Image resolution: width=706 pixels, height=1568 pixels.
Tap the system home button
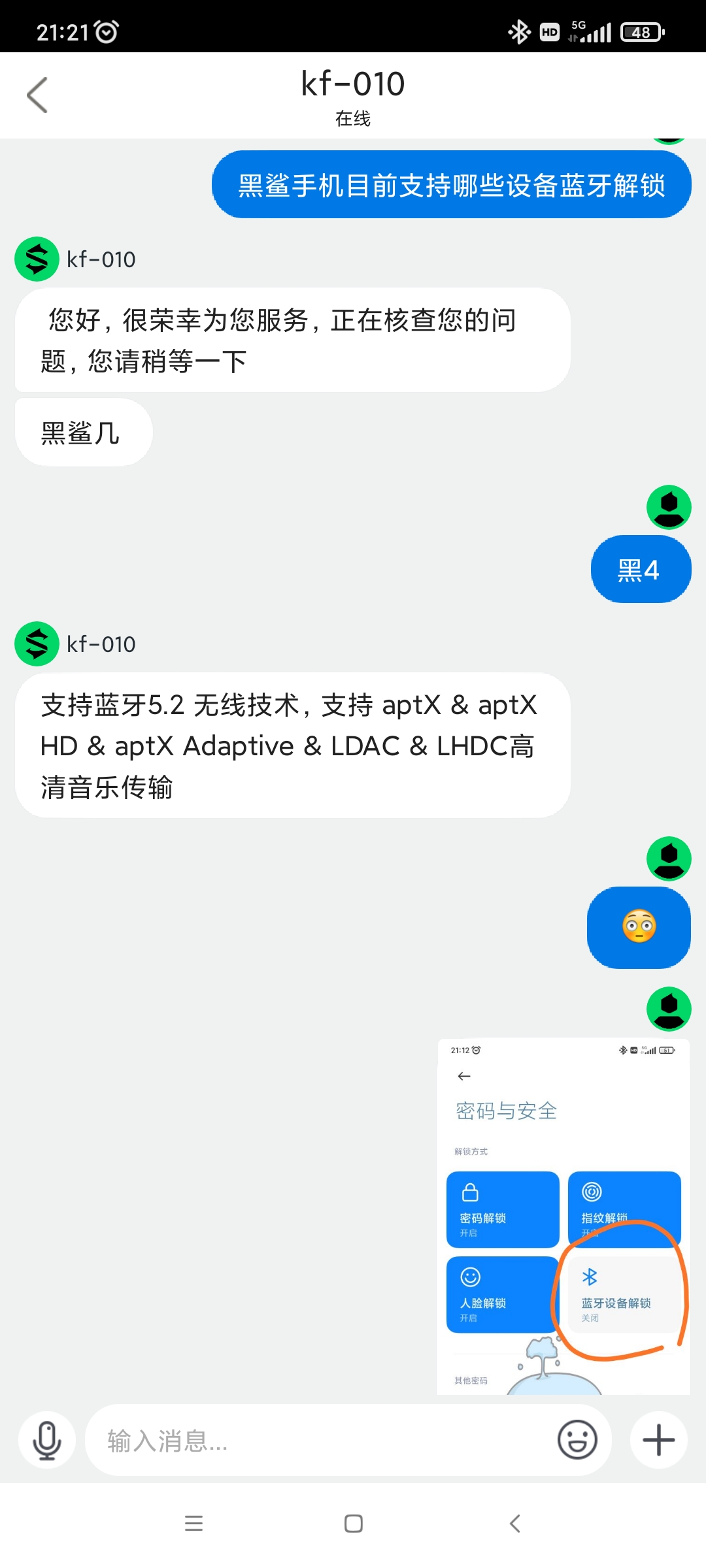click(353, 1524)
